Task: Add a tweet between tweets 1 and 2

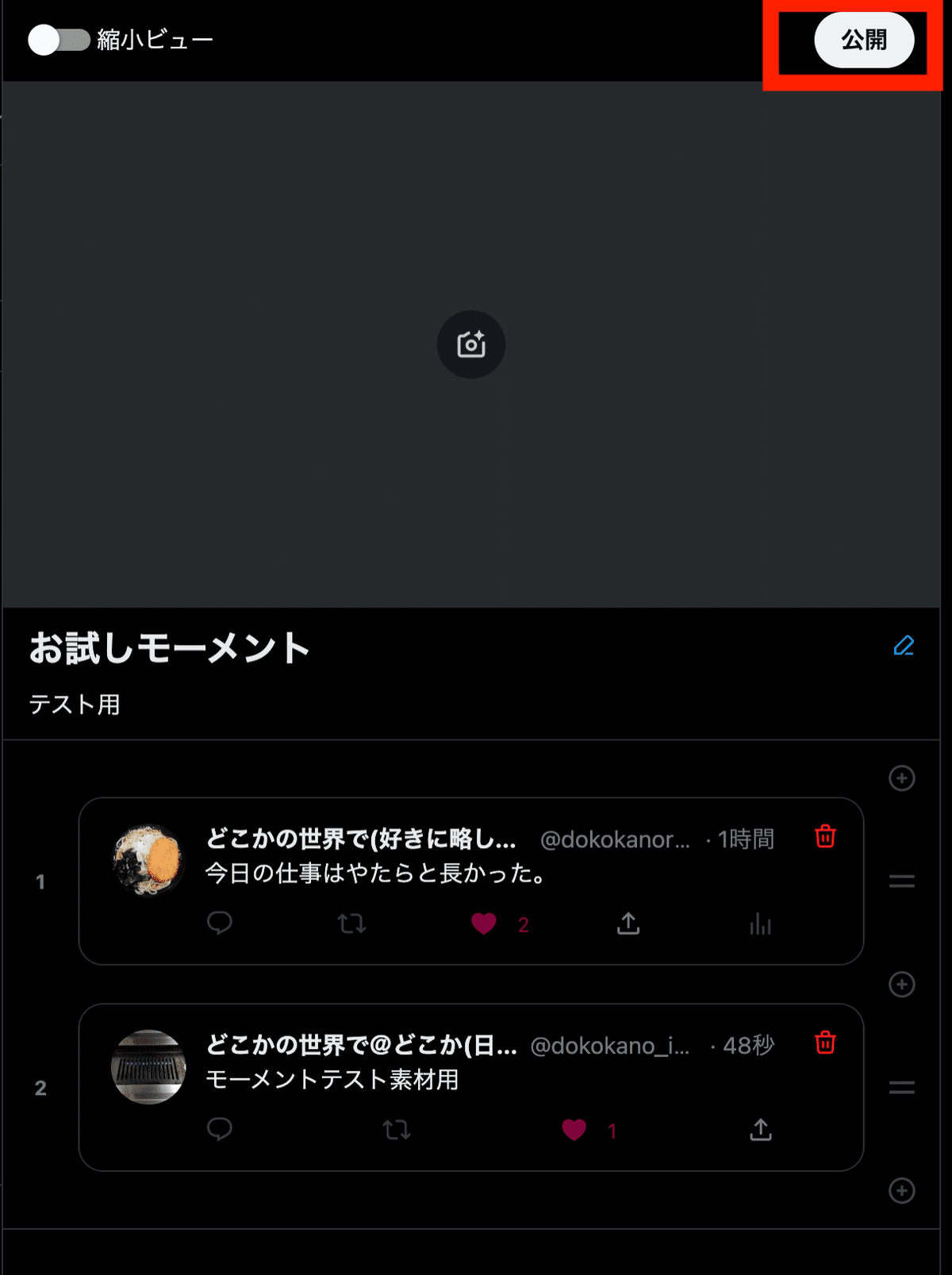Action: pos(902,985)
